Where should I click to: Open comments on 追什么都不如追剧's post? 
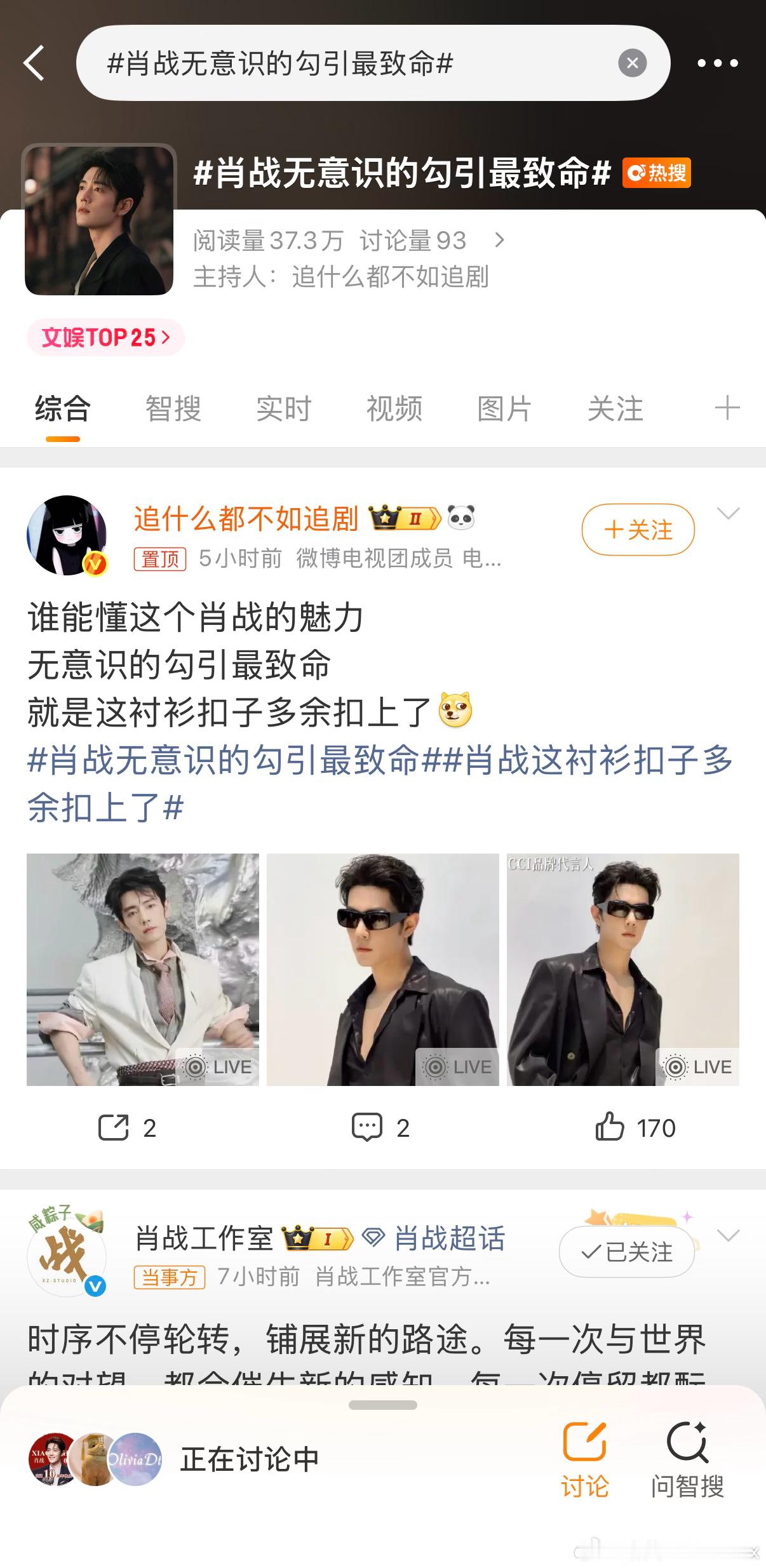click(381, 1128)
